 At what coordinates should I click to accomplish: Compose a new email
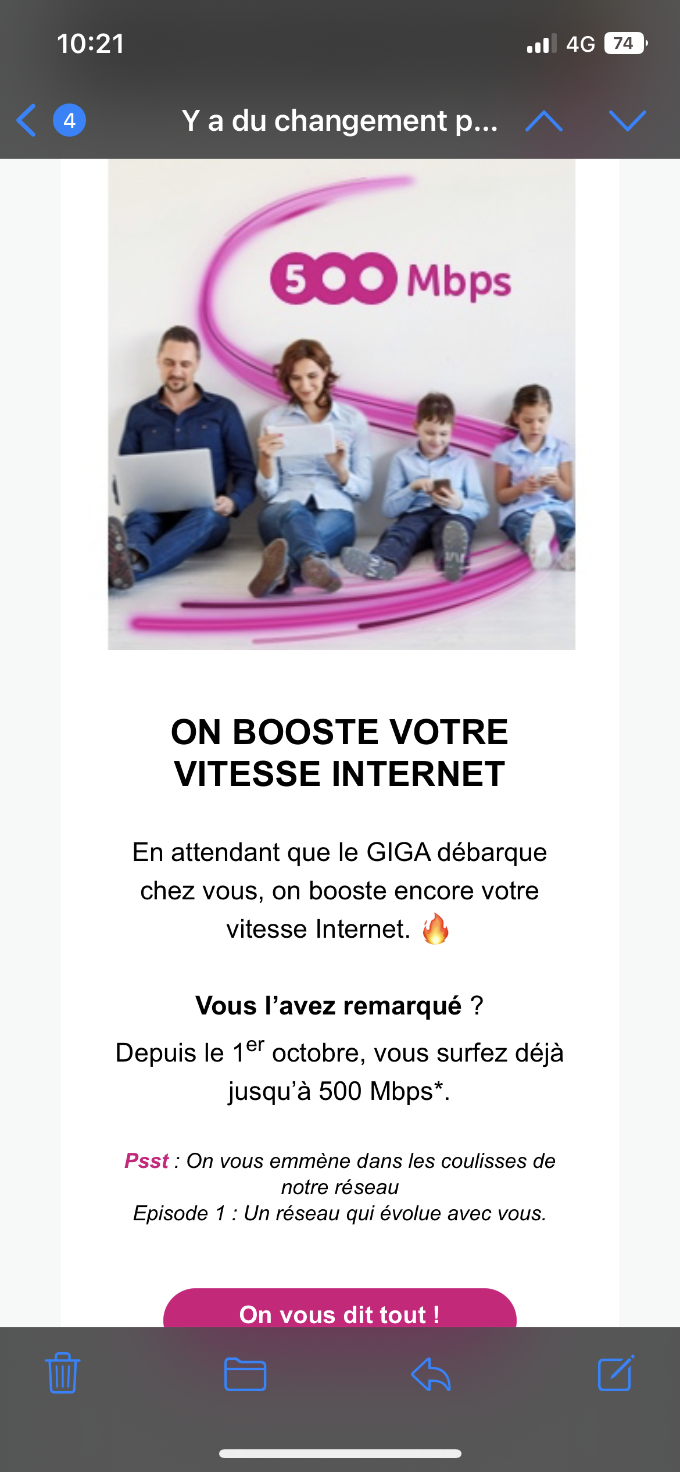pos(615,1373)
